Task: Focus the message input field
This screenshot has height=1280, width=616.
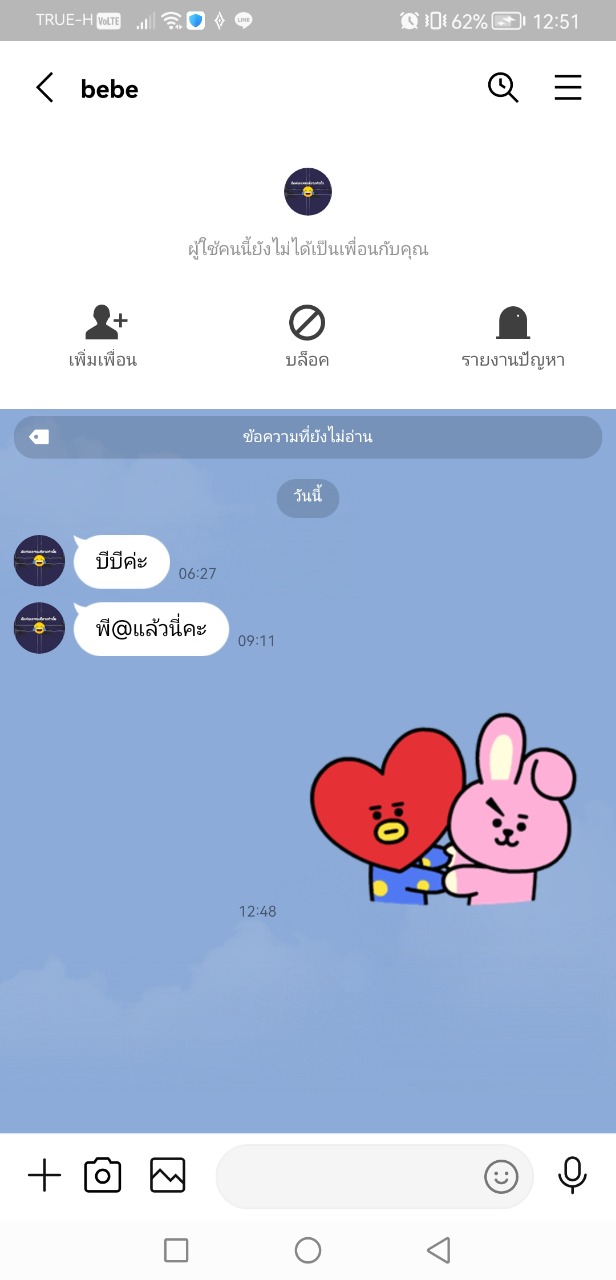Action: click(350, 1177)
